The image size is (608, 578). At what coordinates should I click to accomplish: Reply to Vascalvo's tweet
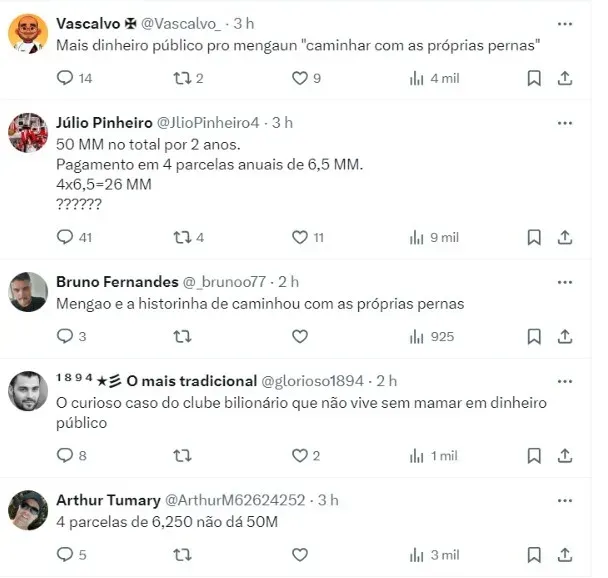coord(66,78)
